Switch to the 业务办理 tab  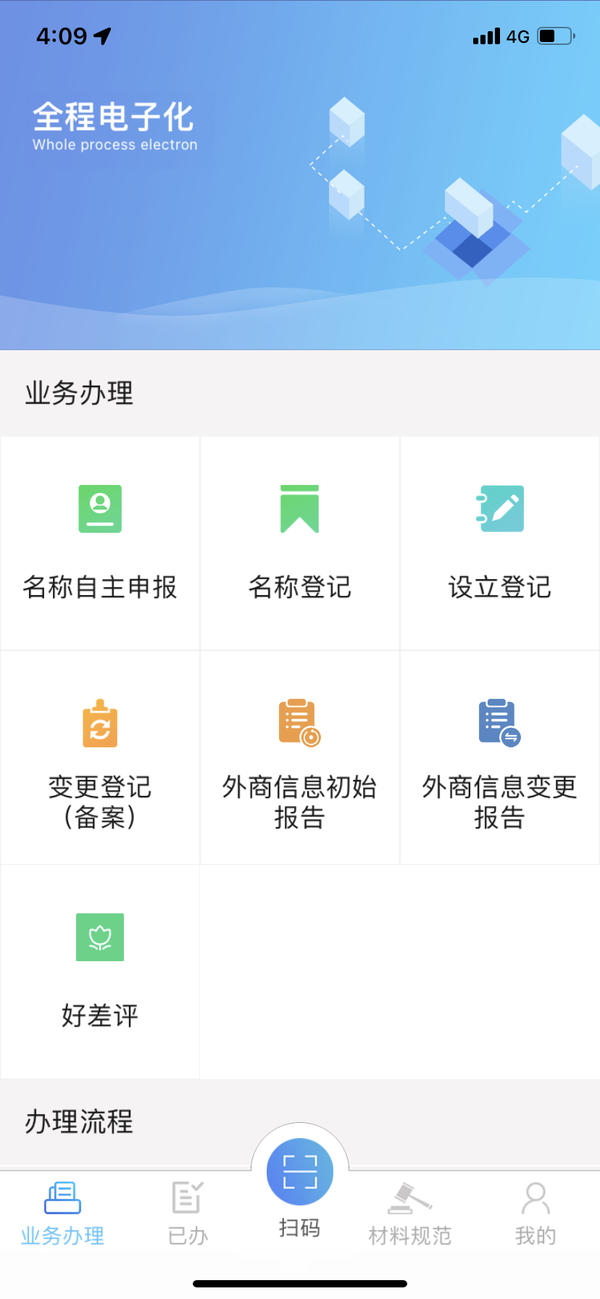coord(62,1212)
